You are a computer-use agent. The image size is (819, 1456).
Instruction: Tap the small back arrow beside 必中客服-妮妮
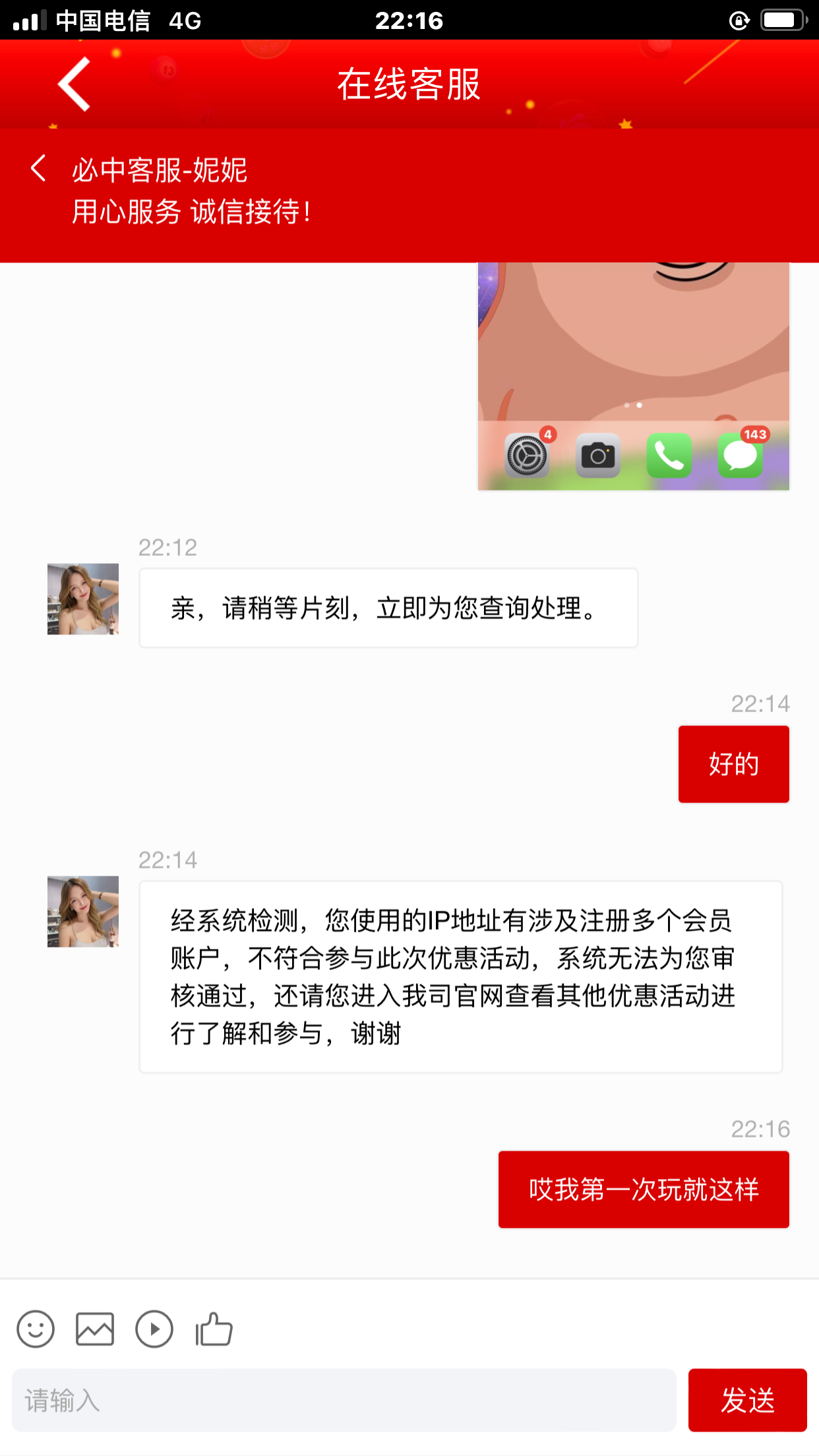click(39, 169)
